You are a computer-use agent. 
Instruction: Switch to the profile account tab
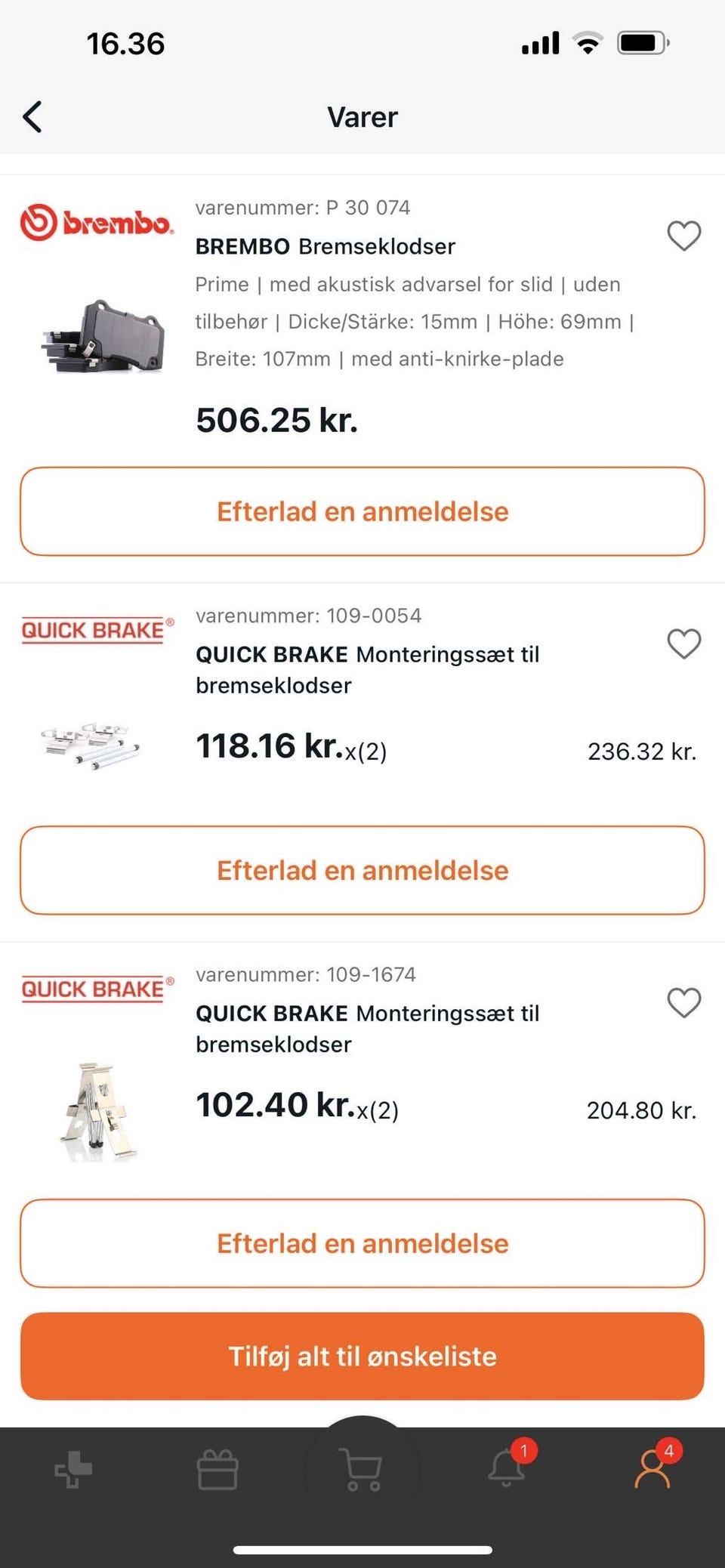point(652,1470)
